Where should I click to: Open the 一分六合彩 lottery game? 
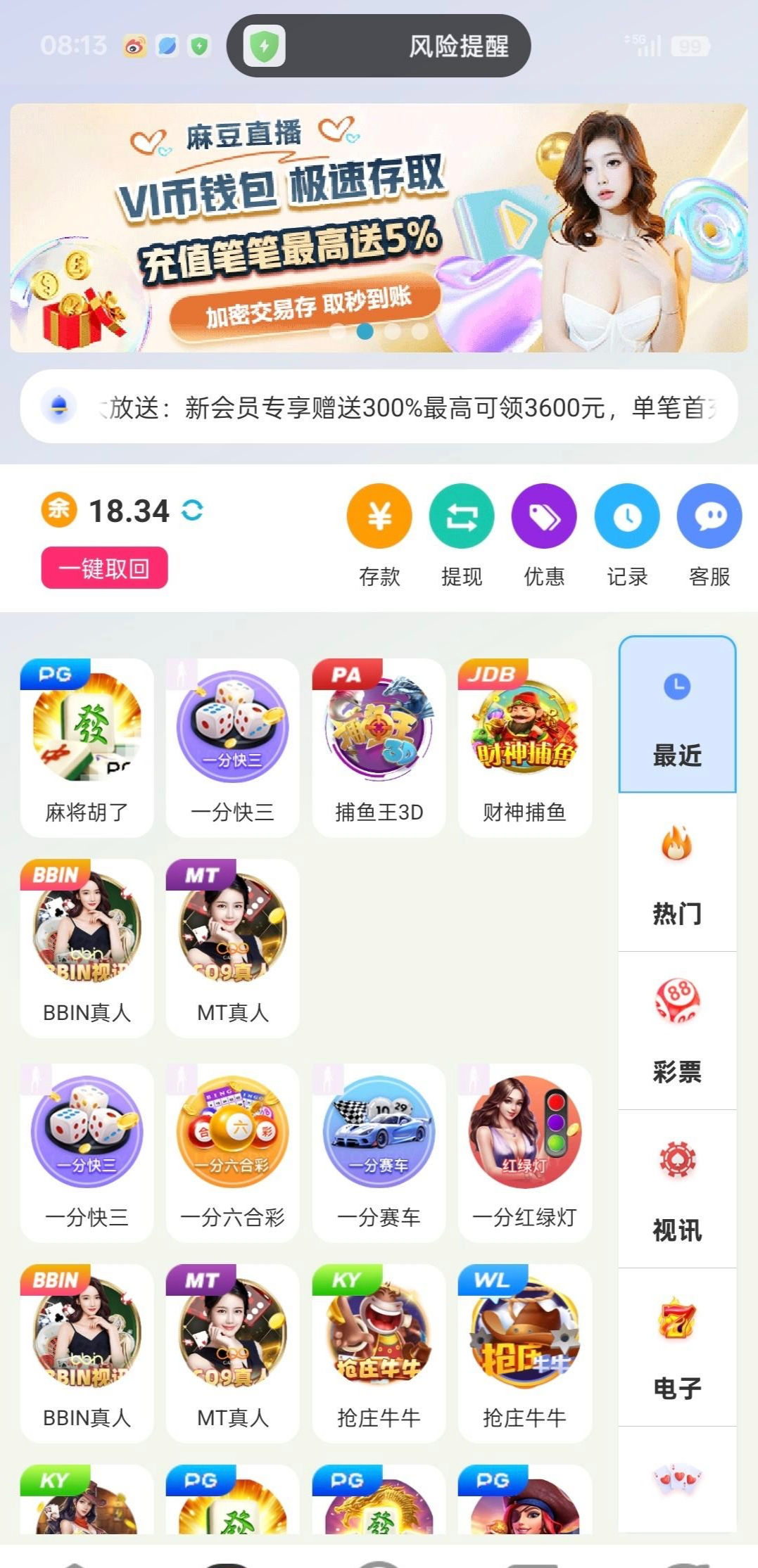click(x=233, y=1152)
